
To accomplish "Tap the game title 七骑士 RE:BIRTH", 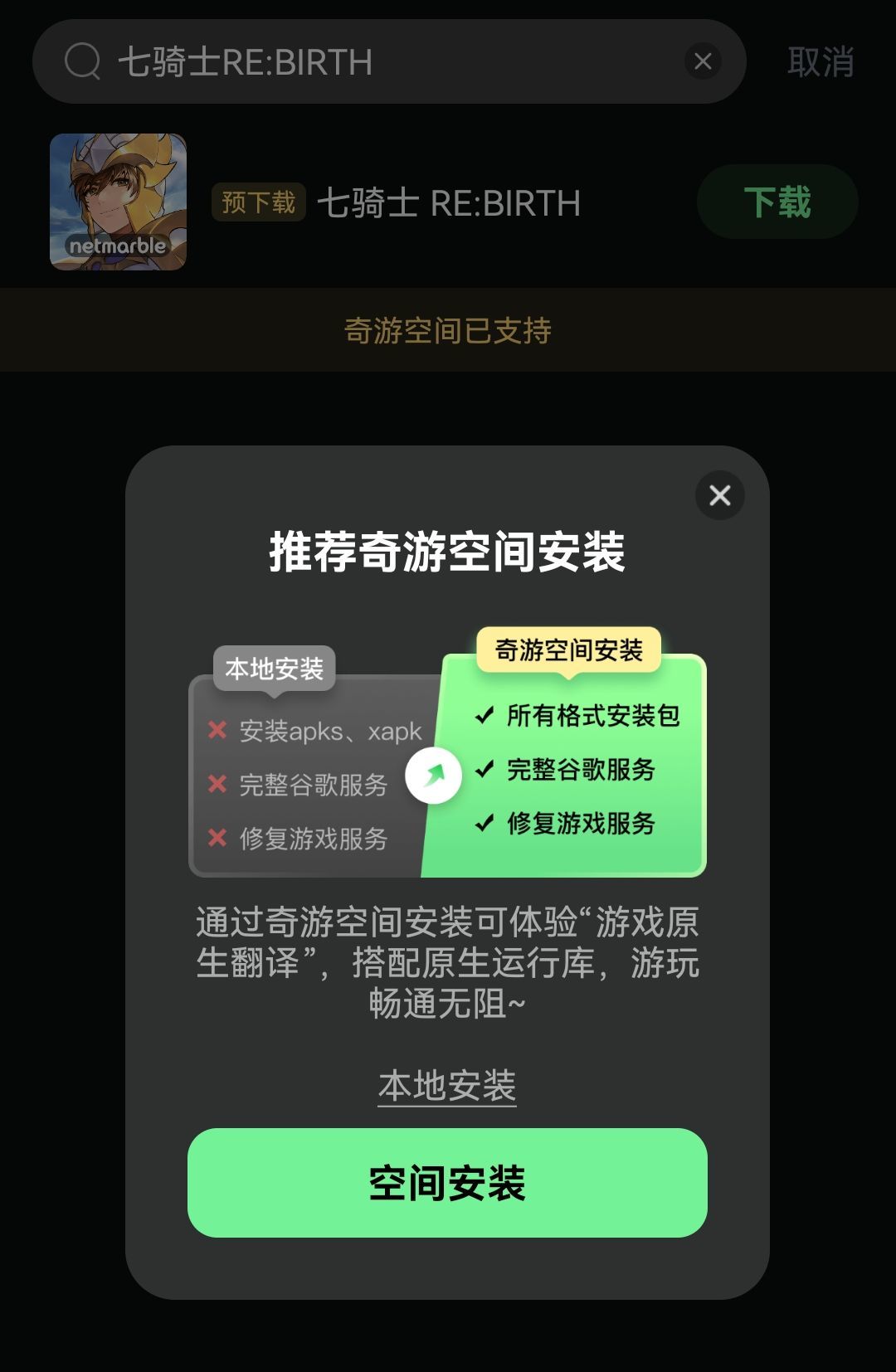I will point(451,203).
